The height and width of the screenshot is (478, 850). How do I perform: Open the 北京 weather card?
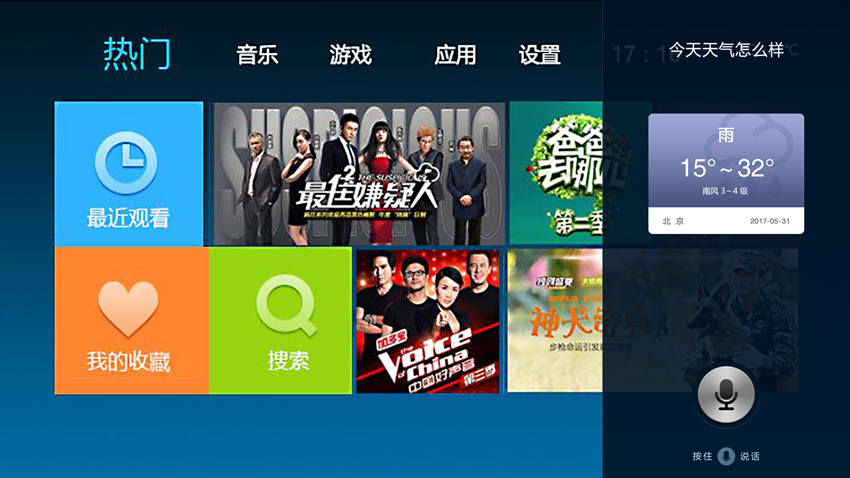(x=726, y=173)
